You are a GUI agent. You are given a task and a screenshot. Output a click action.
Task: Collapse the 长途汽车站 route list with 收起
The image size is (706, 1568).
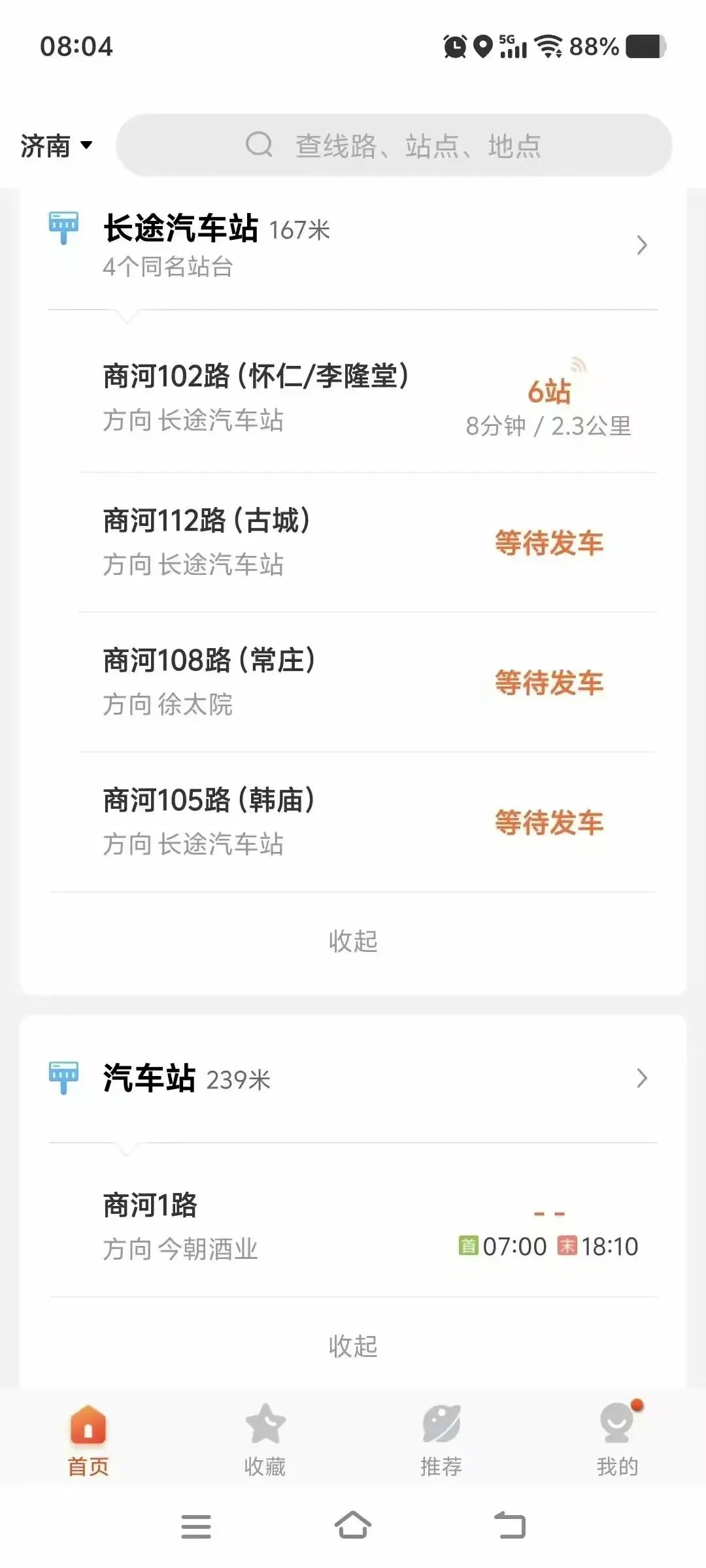(x=352, y=941)
